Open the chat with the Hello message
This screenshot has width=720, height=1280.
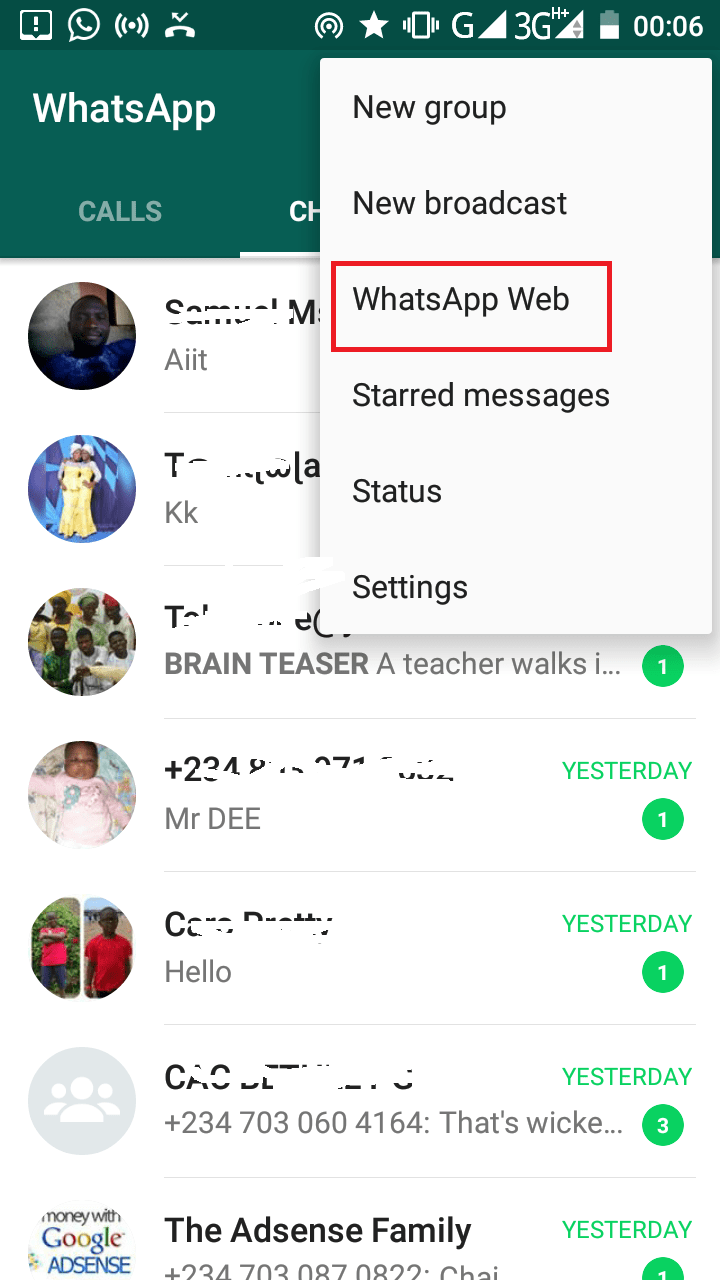pos(360,948)
